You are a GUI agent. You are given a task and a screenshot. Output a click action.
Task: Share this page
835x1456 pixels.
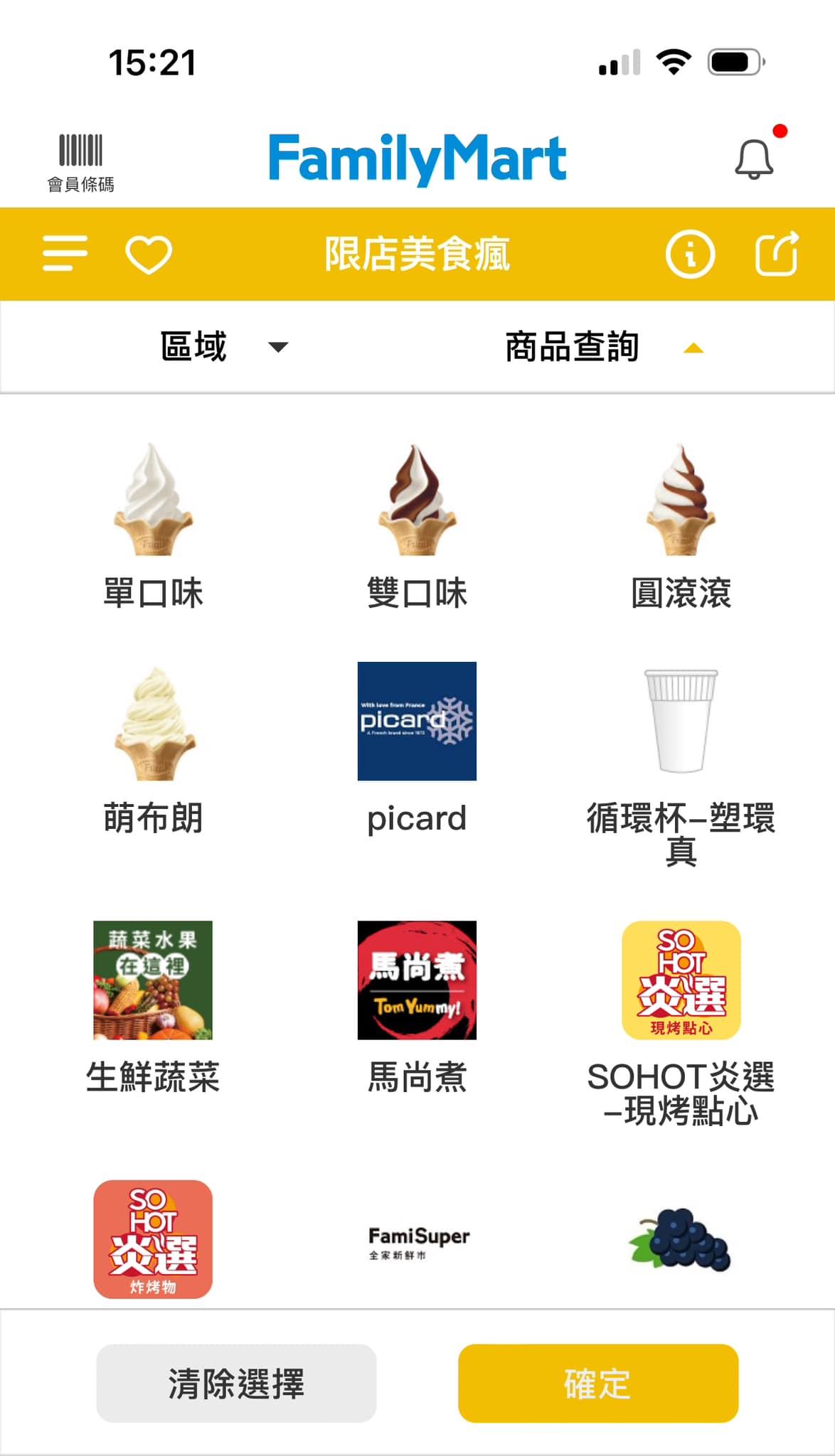click(x=776, y=254)
